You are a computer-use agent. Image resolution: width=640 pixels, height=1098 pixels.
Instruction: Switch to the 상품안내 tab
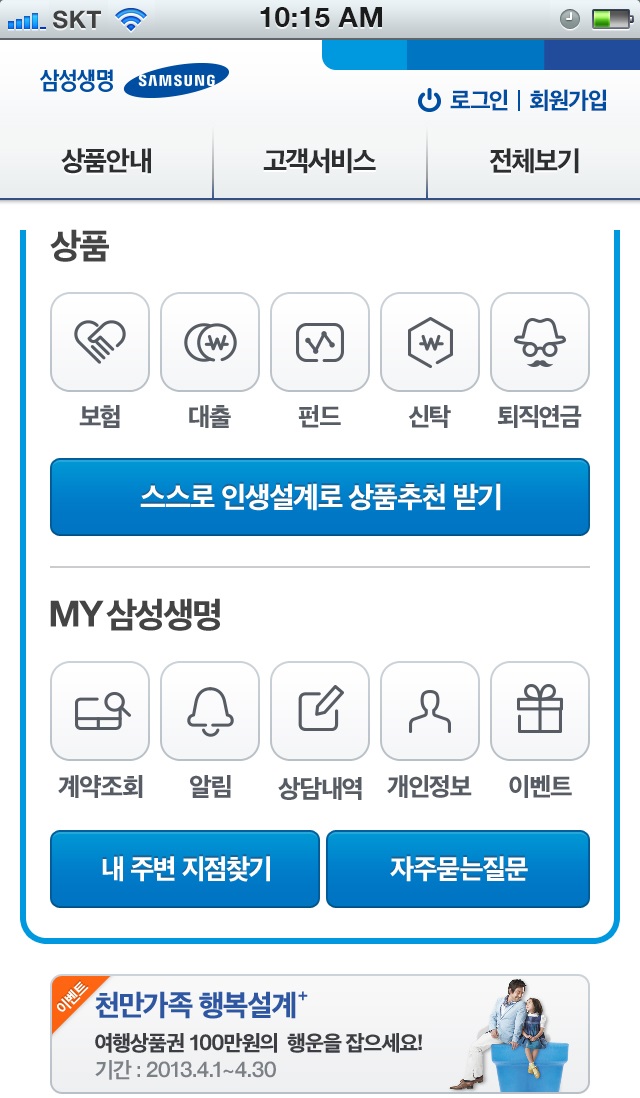click(107, 161)
